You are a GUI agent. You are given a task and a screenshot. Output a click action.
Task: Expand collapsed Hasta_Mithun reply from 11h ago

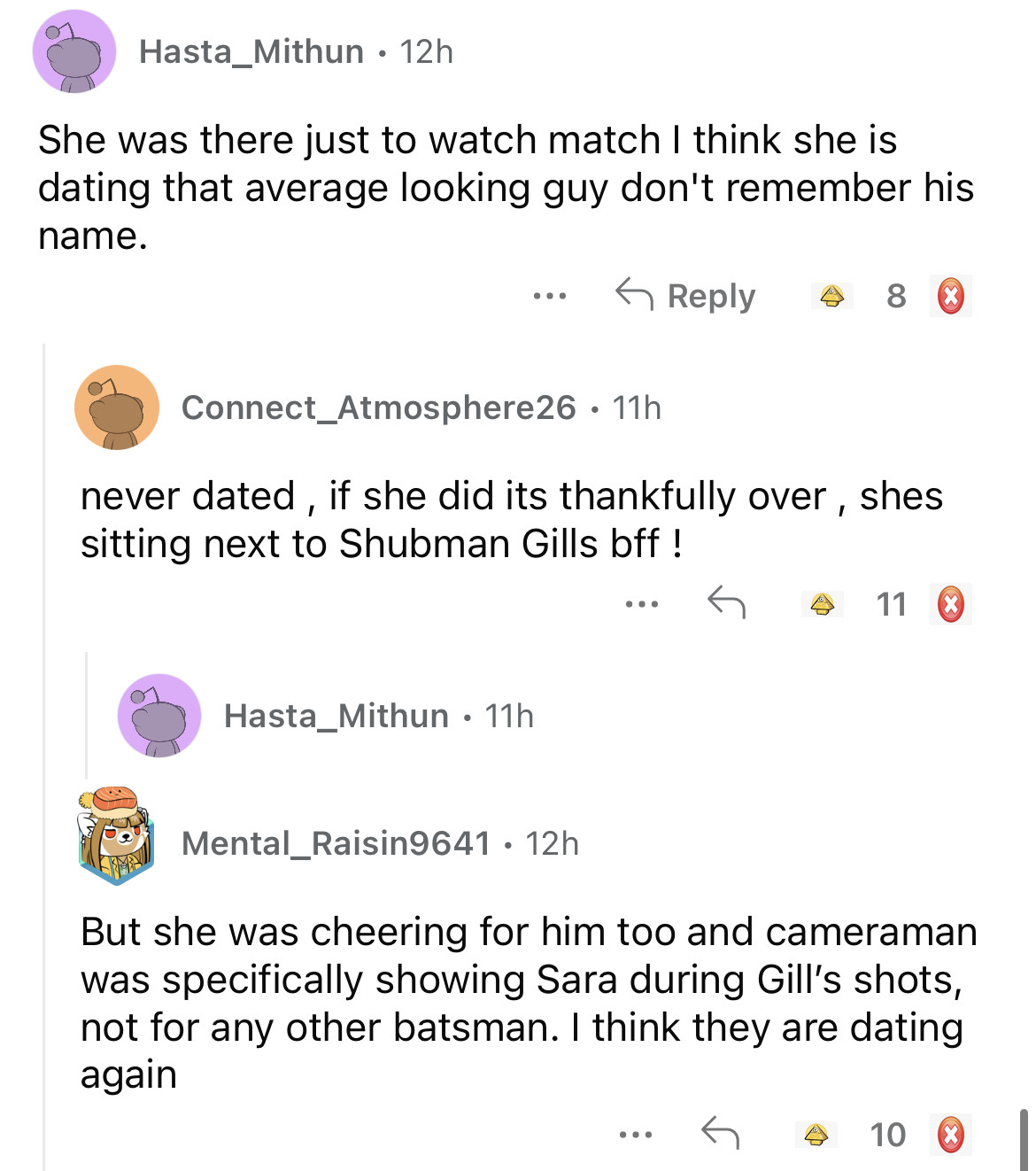(x=336, y=716)
